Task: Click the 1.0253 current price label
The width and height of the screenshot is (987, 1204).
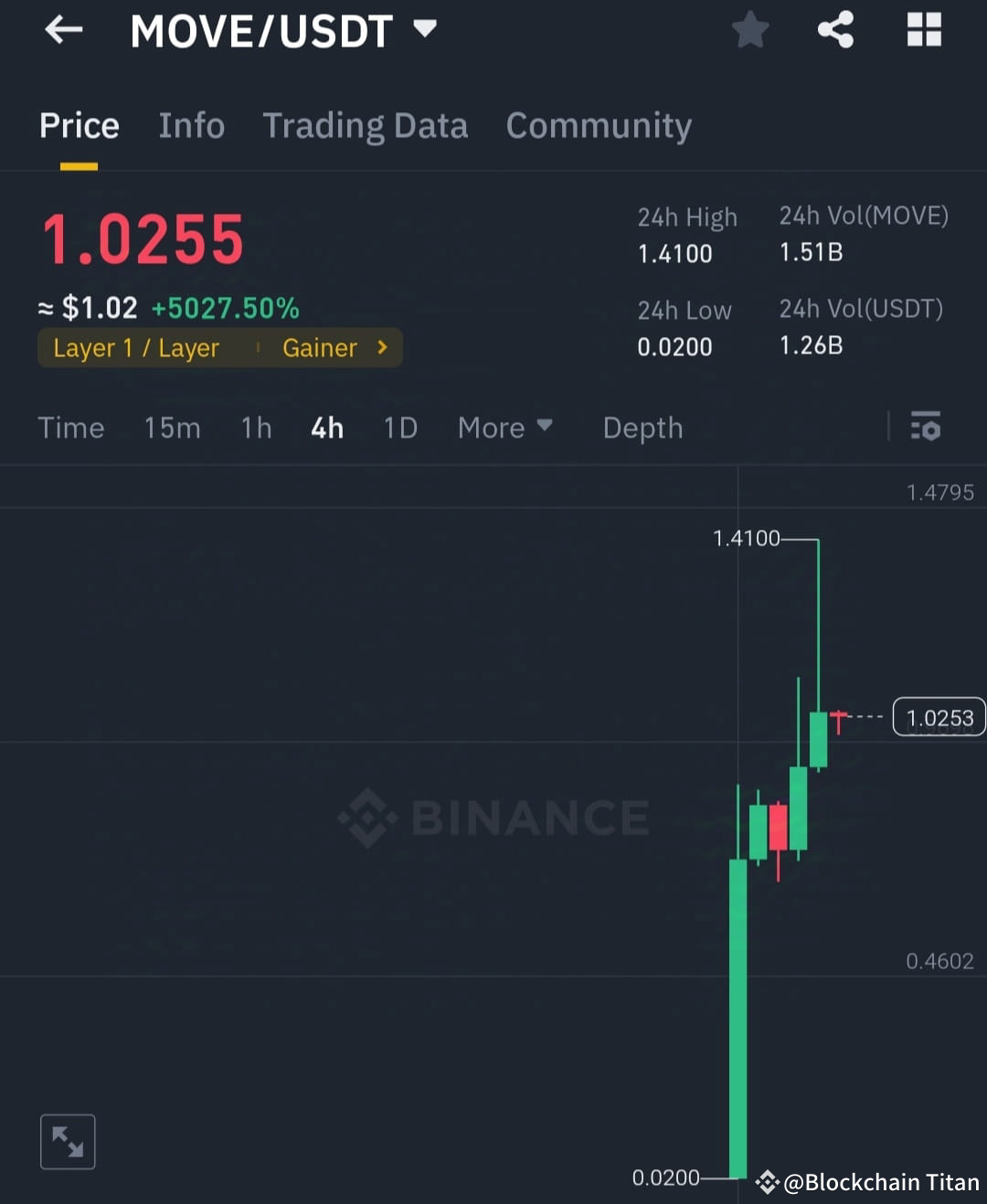Action: point(939,717)
